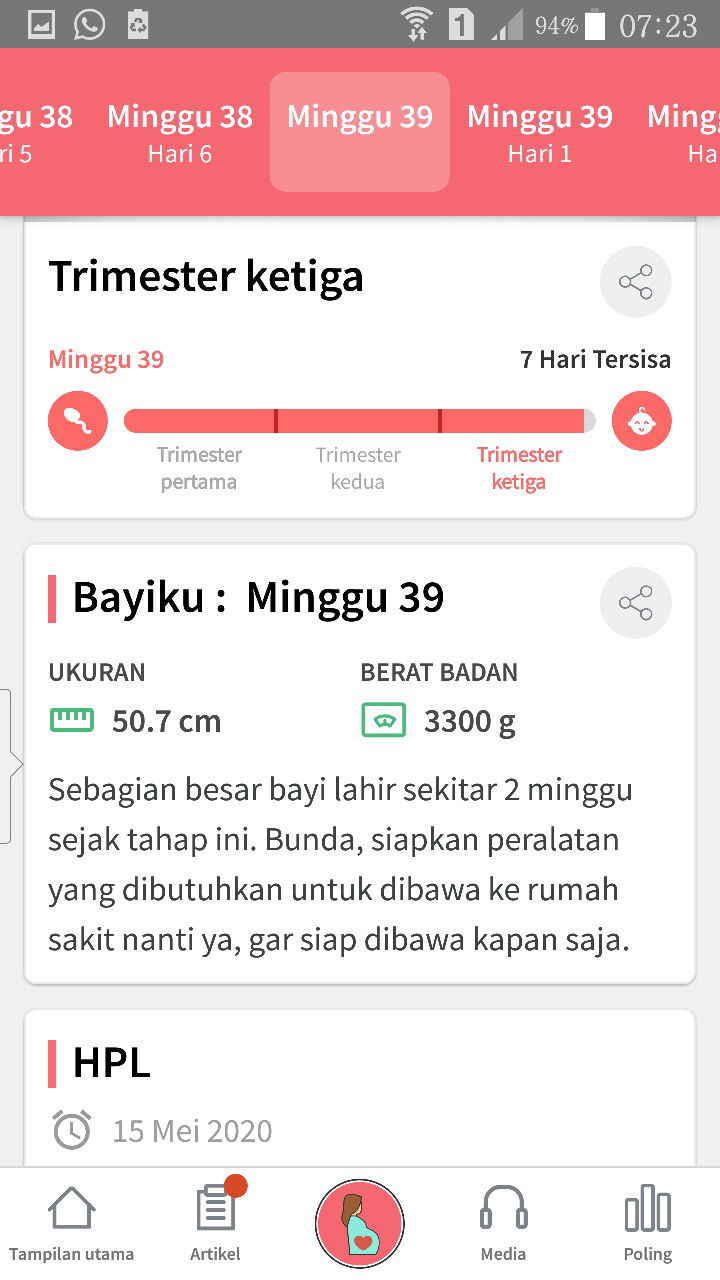Image resolution: width=720 pixels, height=1280 pixels.
Task: Tap the Trimester kedua segment of the progress bar
Action: point(358,420)
